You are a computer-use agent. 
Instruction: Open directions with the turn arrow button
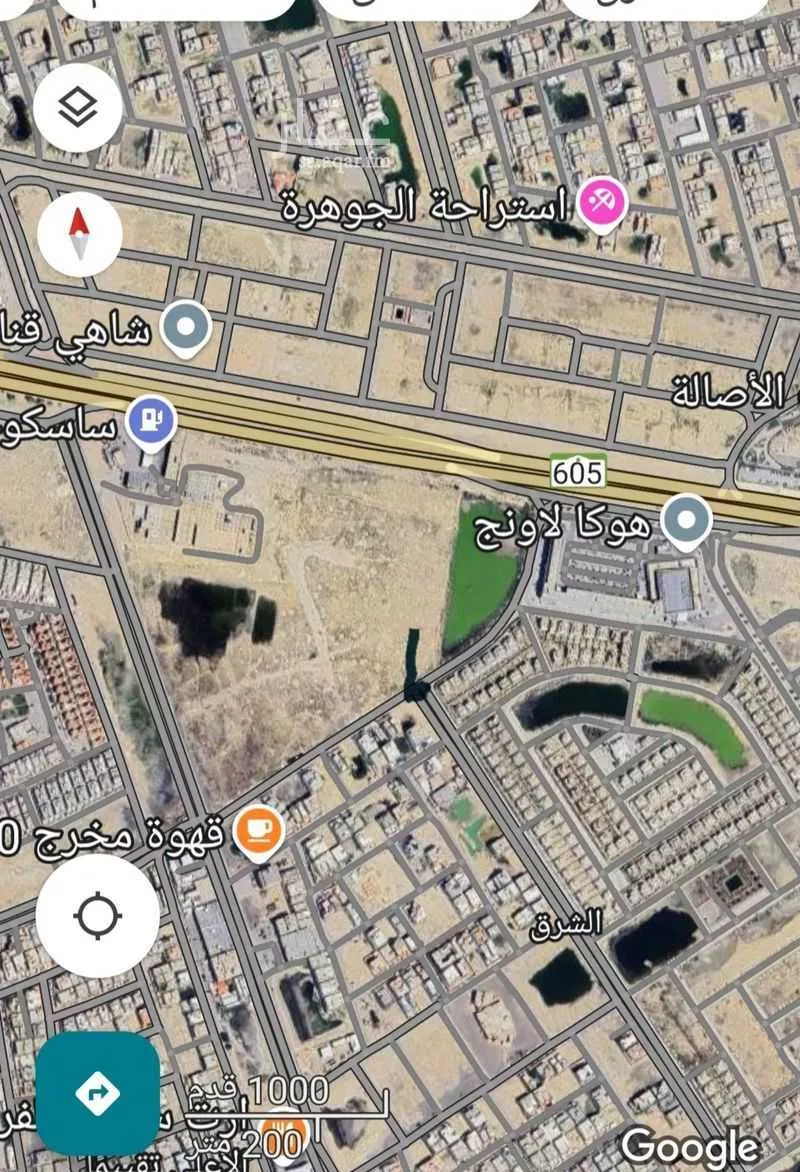point(97,1093)
